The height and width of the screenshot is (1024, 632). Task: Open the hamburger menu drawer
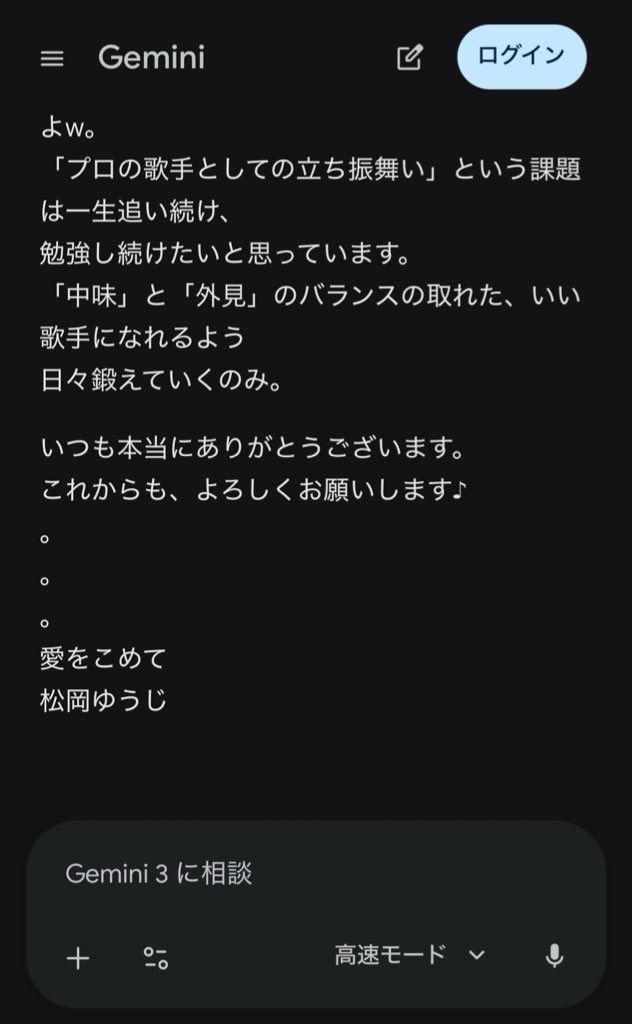point(52,59)
